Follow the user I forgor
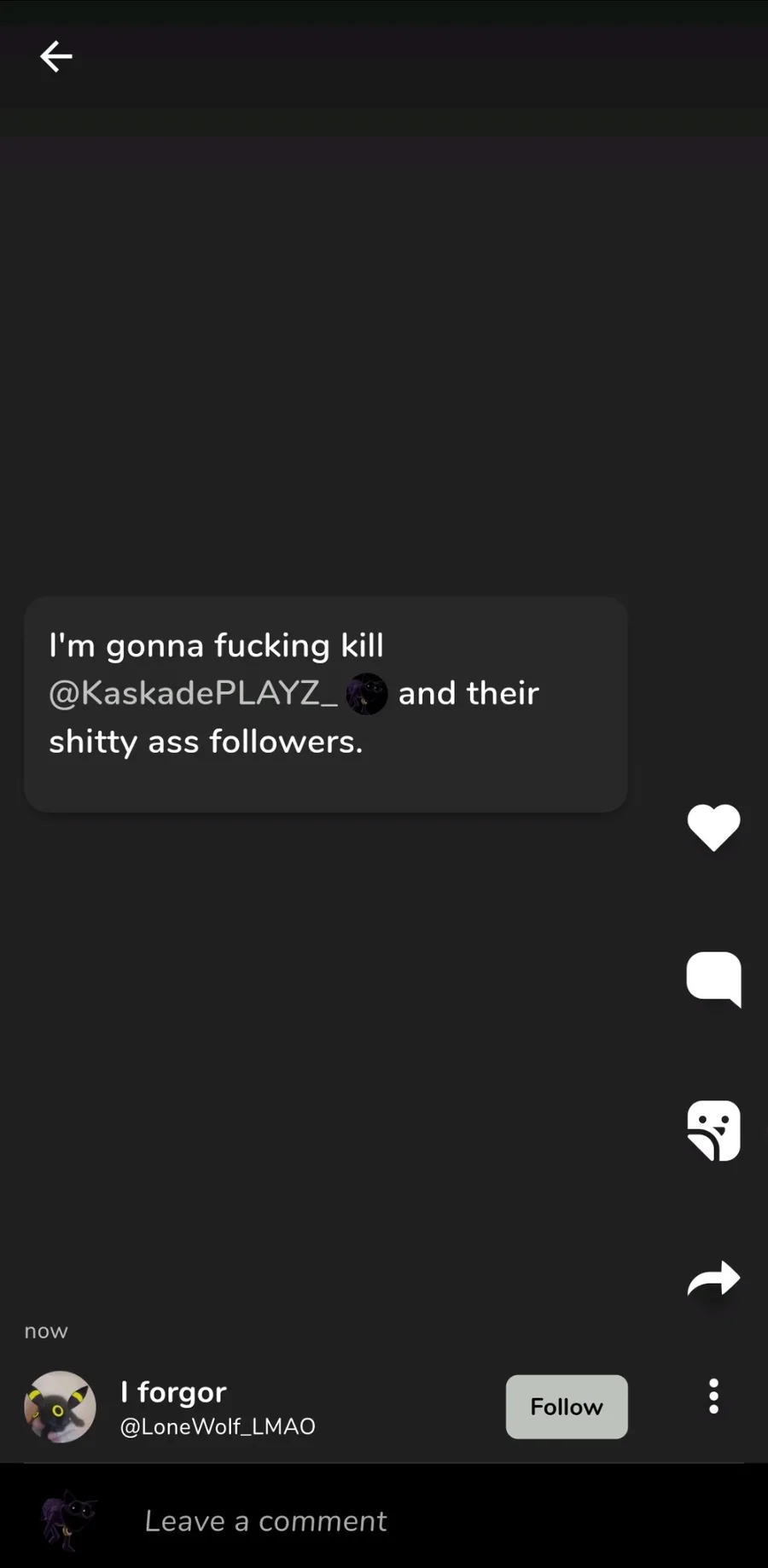This screenshot has width=768, height=1568. tap(567, 1406)
